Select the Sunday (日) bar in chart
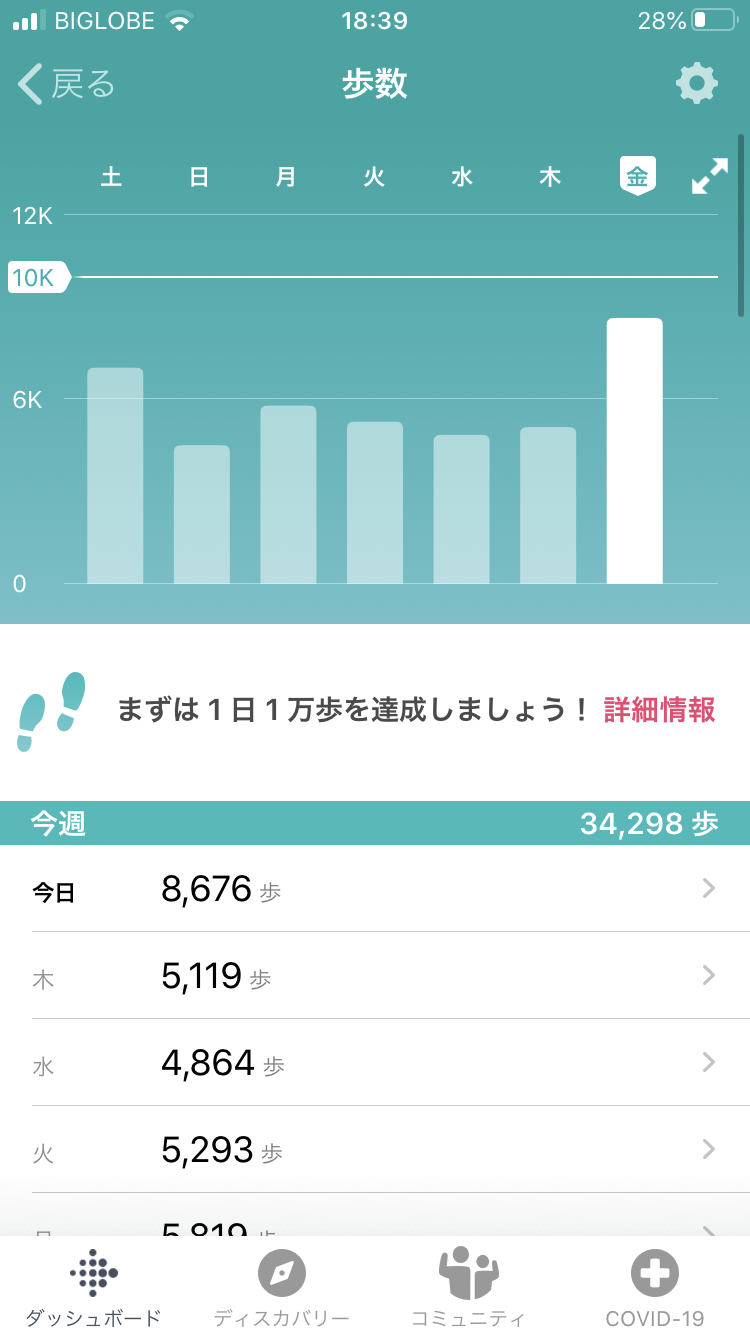This screenshot has width=750, height=1334. 201,514
